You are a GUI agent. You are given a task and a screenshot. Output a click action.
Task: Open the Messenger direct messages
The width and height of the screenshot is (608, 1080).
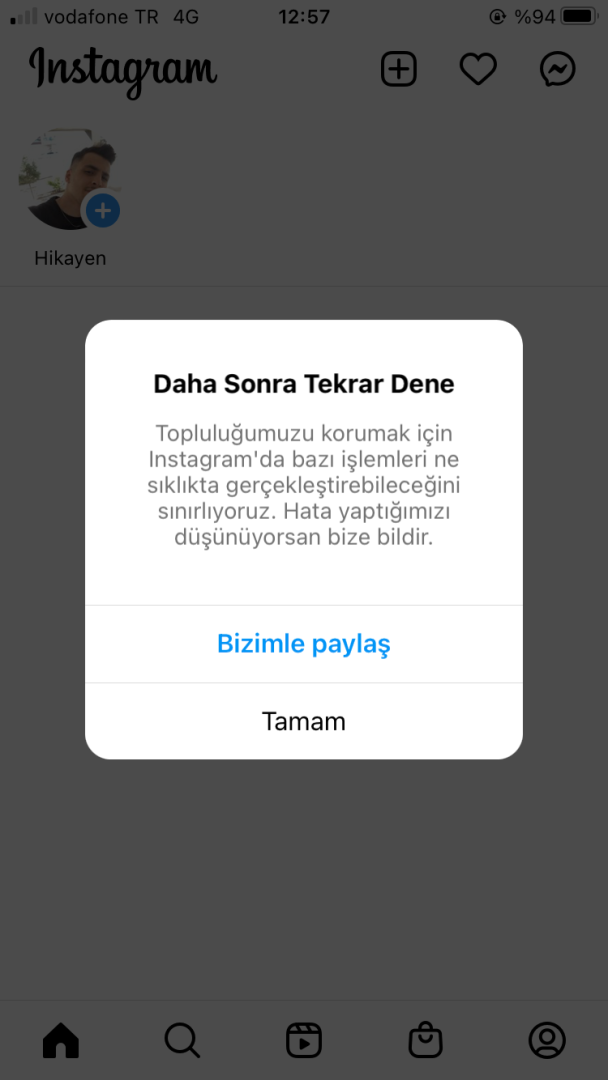click(x=557, y=69)
